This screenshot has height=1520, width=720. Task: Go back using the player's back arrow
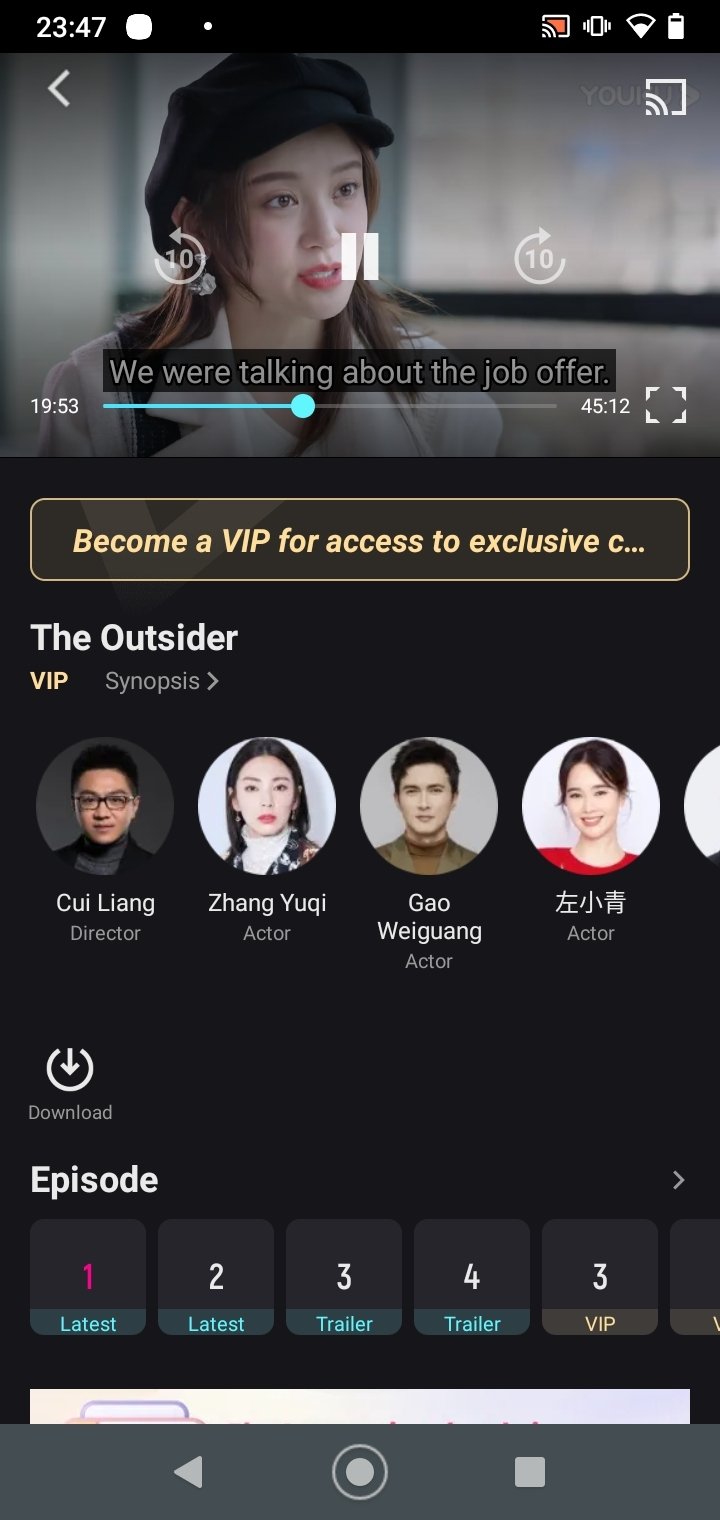pyautogui.click(x=59, y=89)
